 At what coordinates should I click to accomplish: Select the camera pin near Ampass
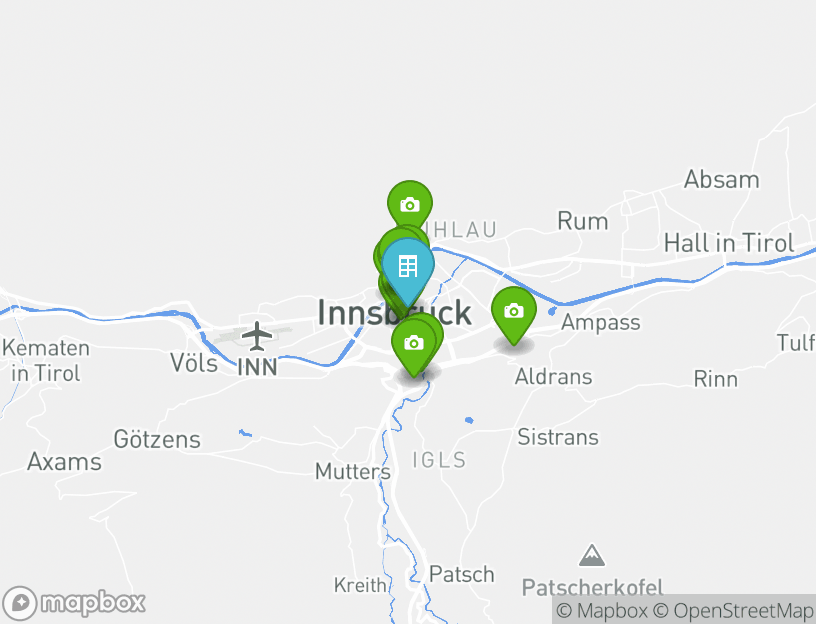click(513, 311)
